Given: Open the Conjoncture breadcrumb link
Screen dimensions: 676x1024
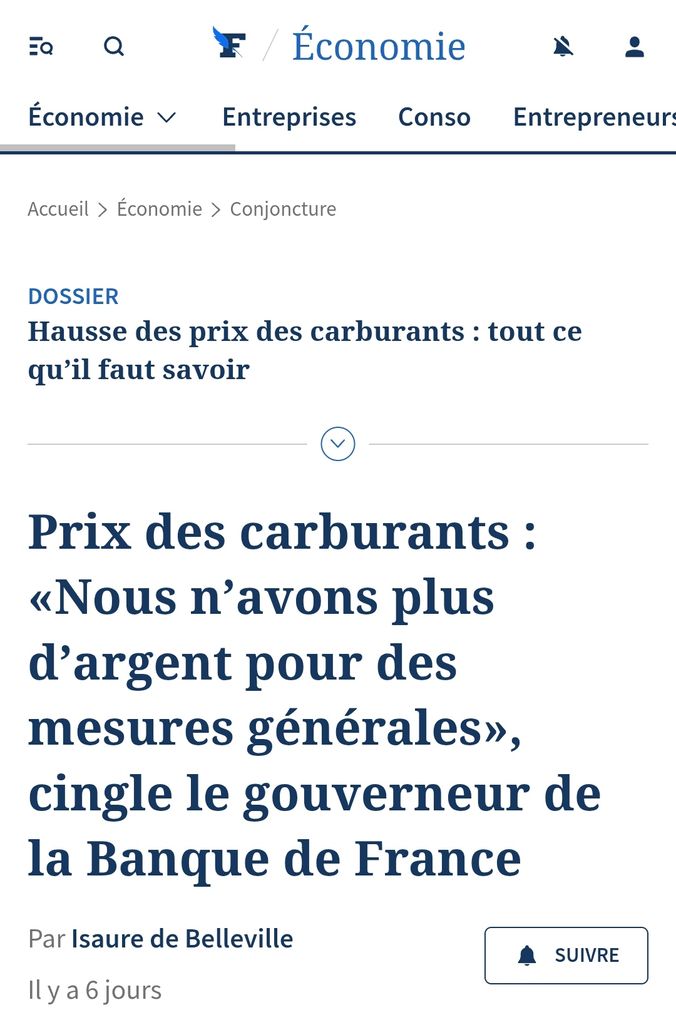Looking at the screenshot, I should [283, 210].
